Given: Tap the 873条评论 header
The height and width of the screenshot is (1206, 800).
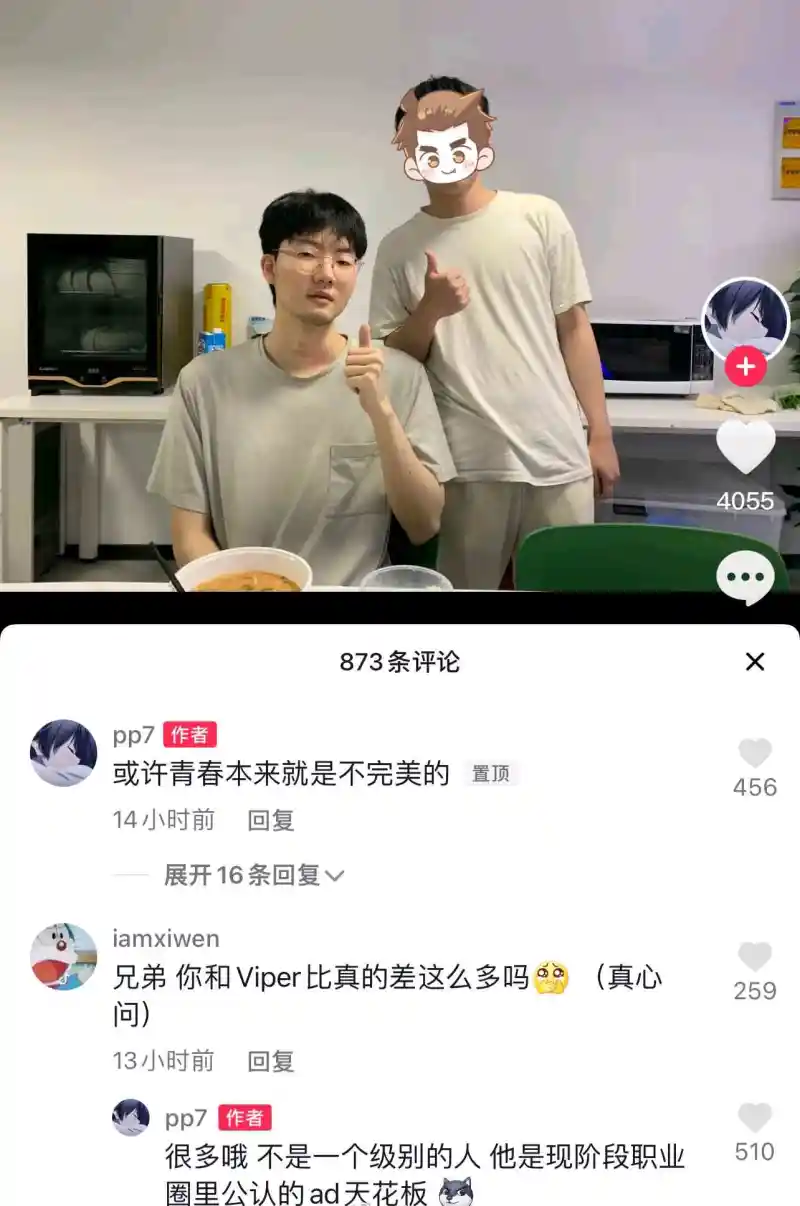Looking at the screenshot, I should (399, 662).
